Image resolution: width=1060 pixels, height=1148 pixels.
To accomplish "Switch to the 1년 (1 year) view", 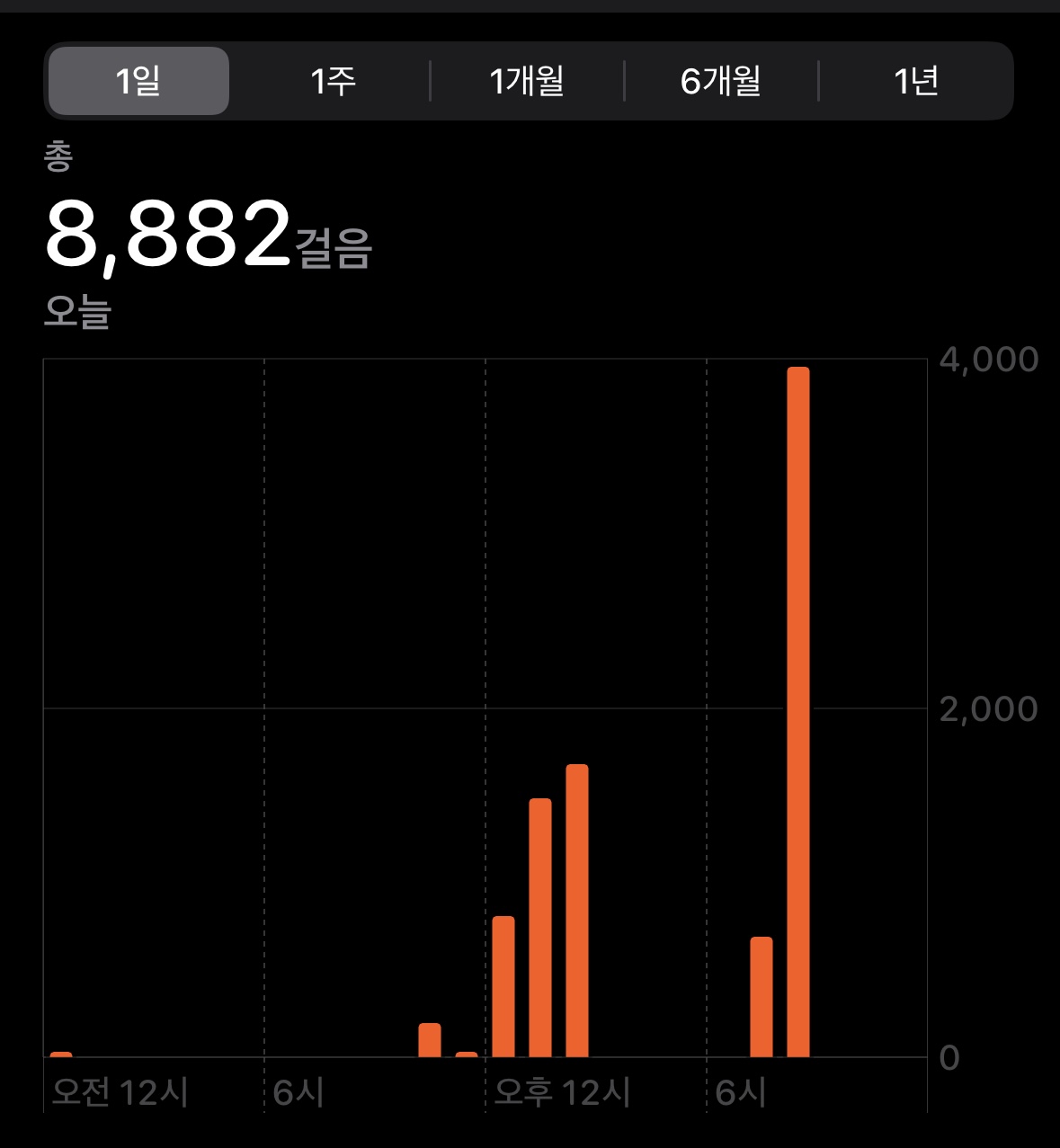I will [x=915, y=81].
